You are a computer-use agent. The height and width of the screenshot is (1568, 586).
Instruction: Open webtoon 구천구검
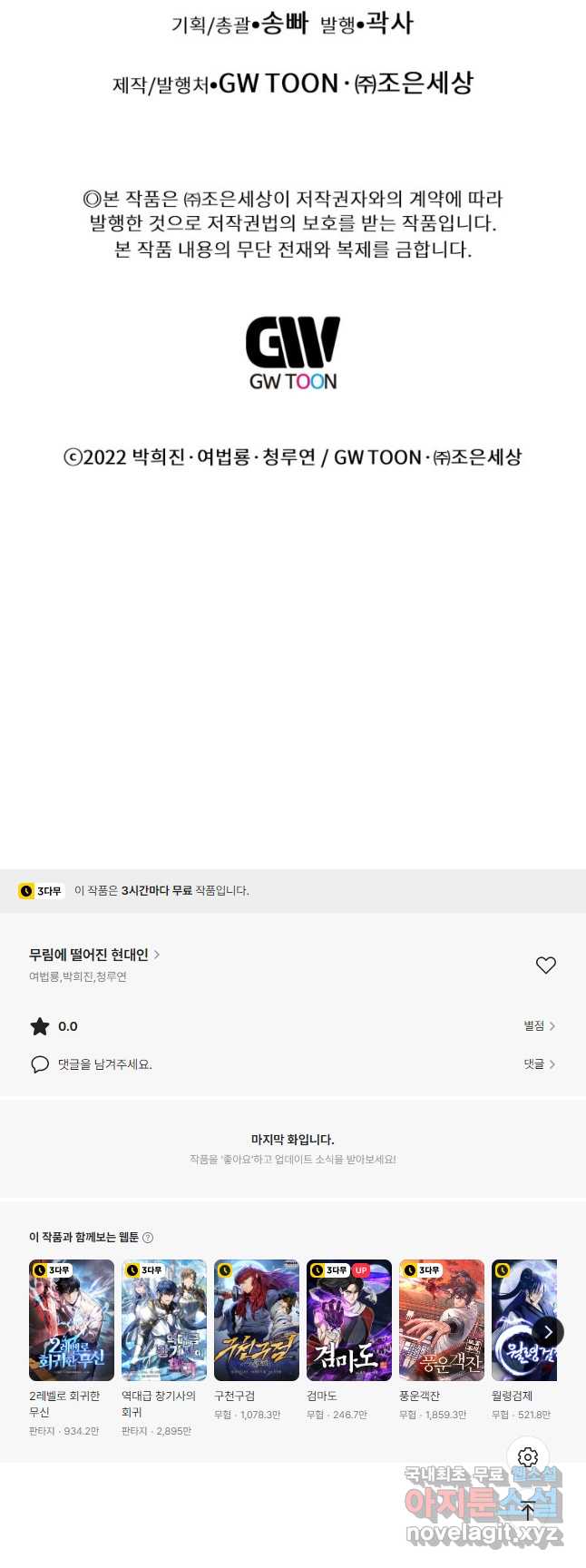pyautogui.click(x=257, y=1320)
